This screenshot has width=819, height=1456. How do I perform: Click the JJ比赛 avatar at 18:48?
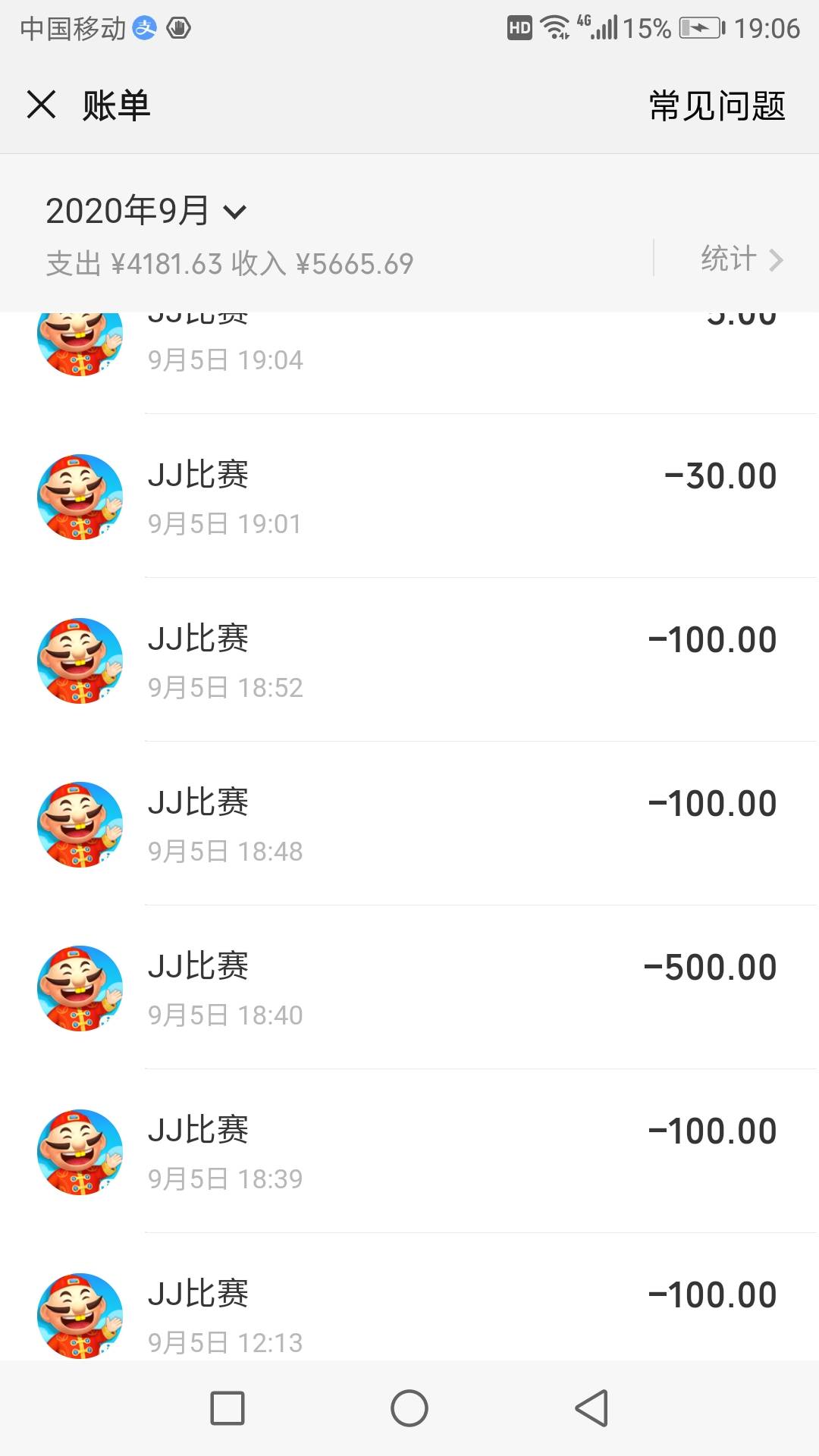[x=79, y=824]
